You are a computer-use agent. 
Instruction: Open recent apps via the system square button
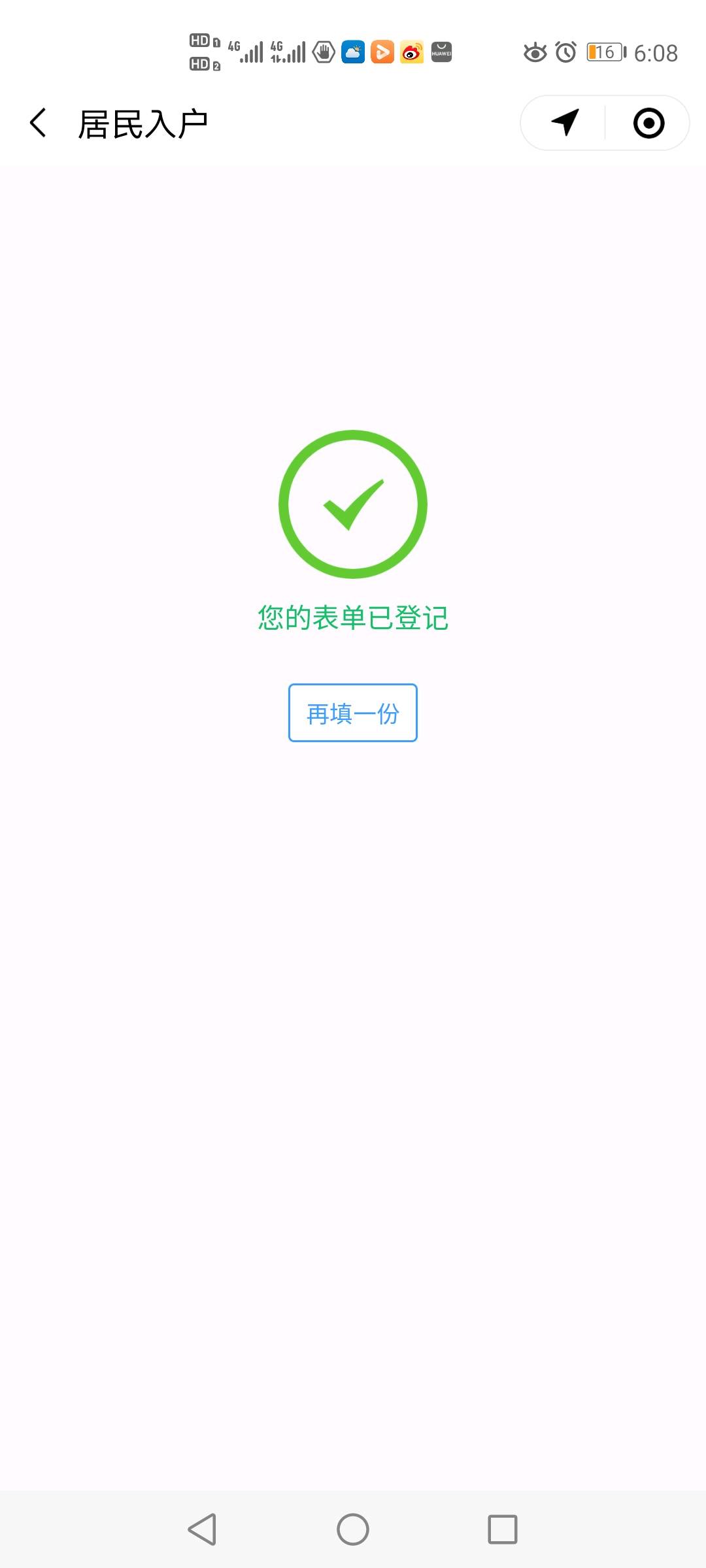point(503,1529)
